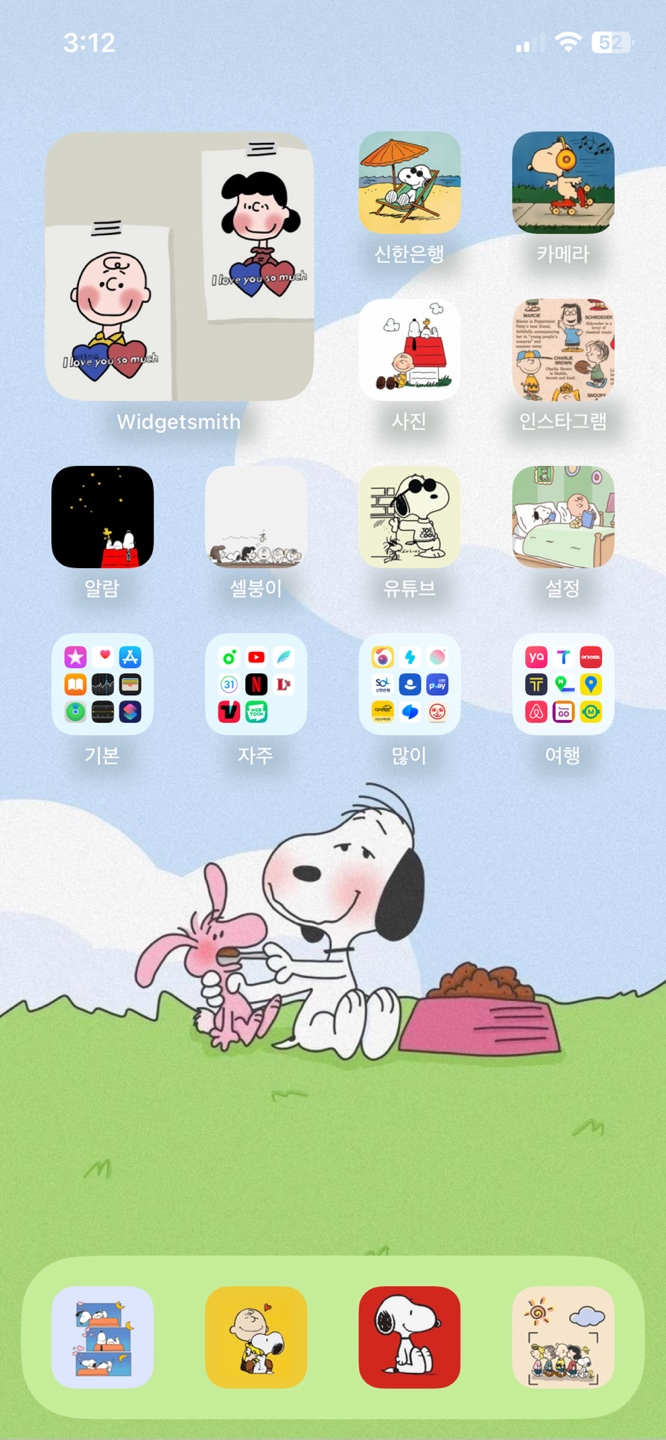Open the Widgetsmith widget
The image size is (666, 1440).
[x=179, y=266]
